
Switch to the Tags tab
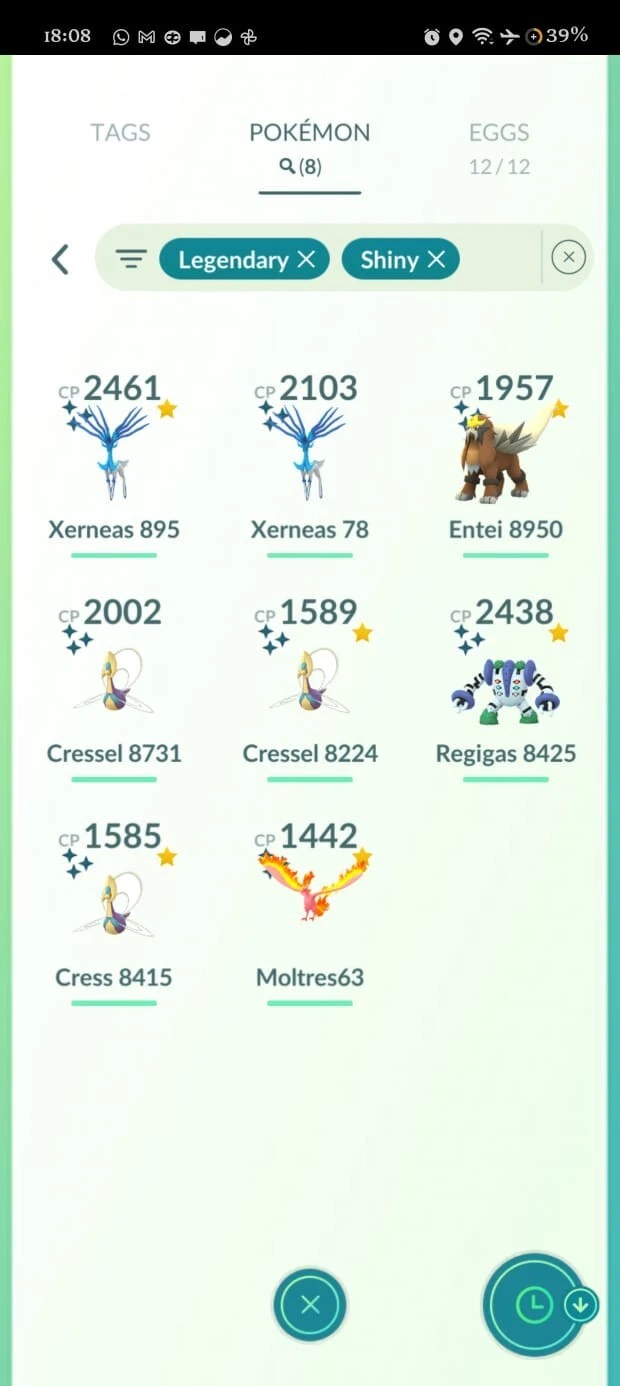120,133
